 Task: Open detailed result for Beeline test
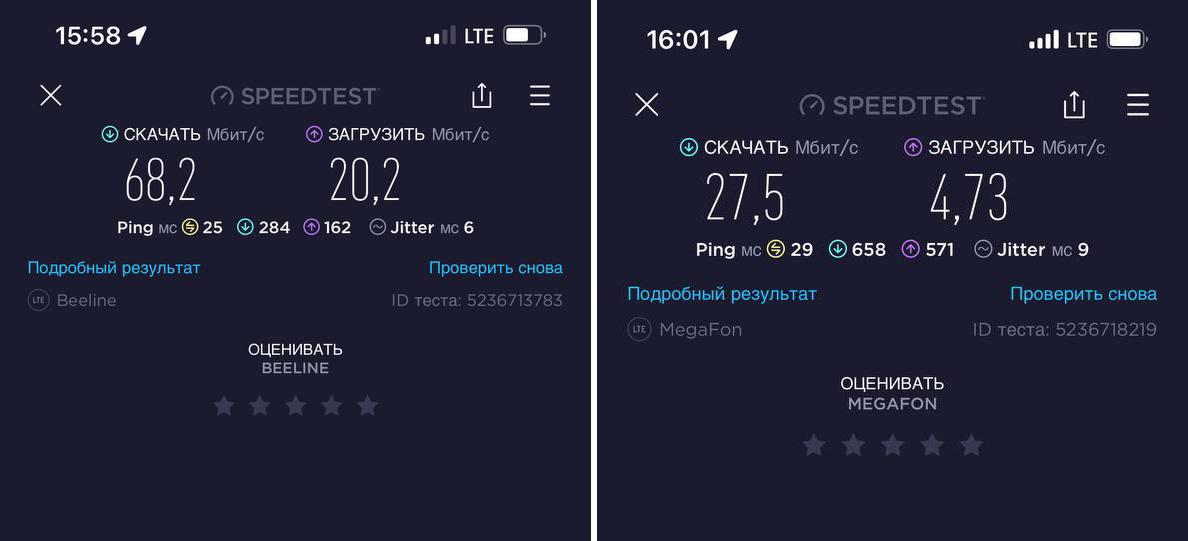point(114,268)
